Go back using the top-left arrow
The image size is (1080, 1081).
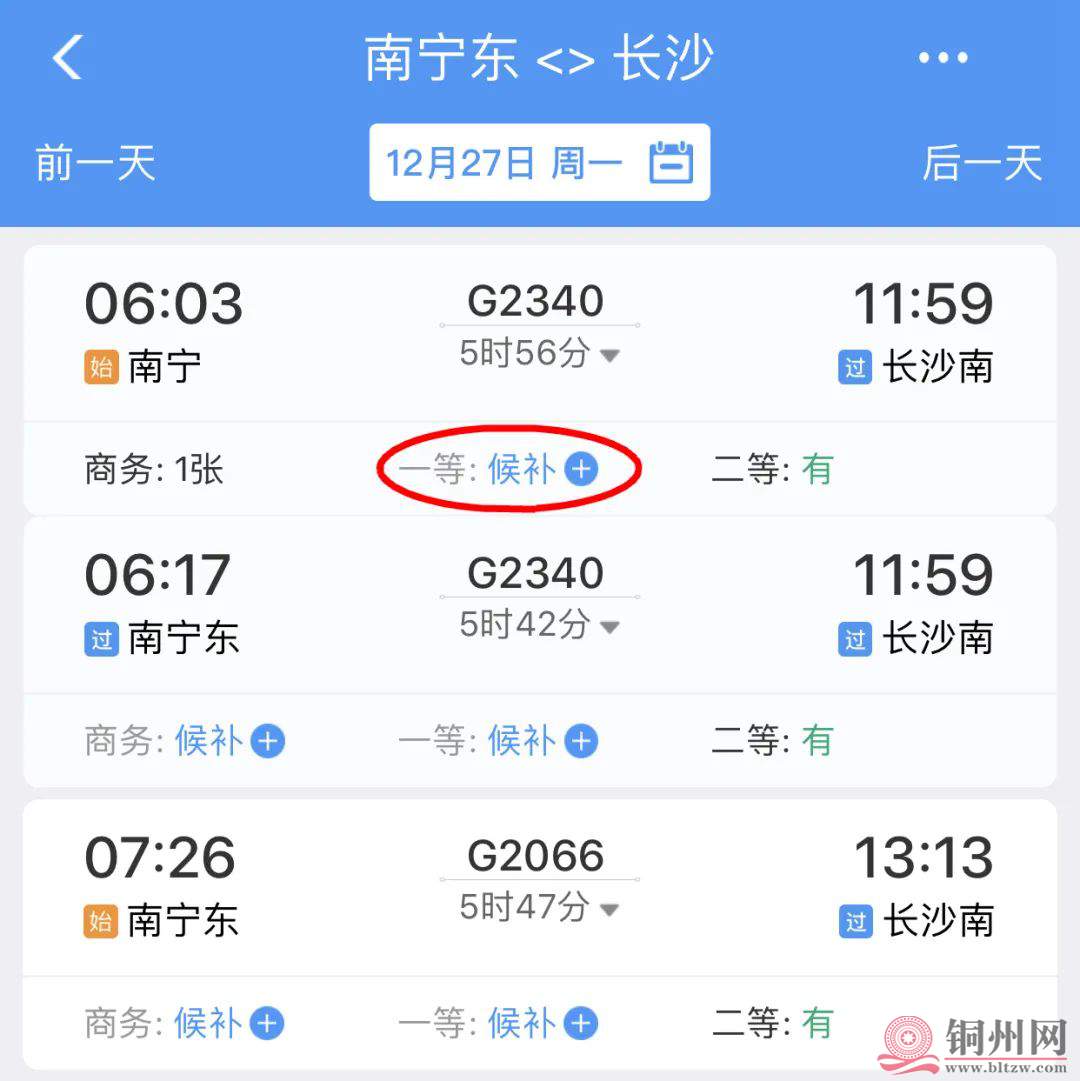pos(67,58)
